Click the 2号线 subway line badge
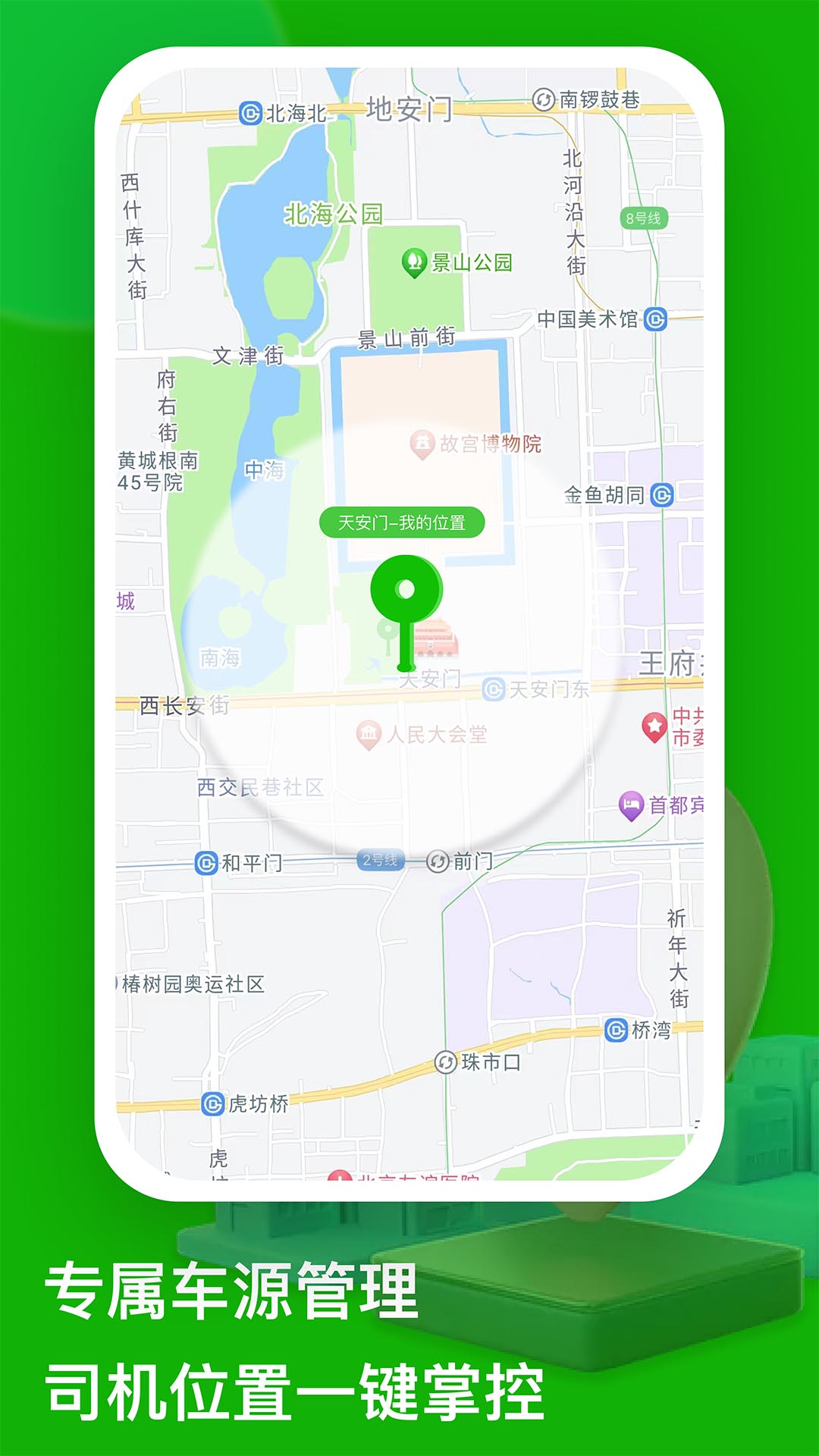819x1456 pixels. point(380,859)
